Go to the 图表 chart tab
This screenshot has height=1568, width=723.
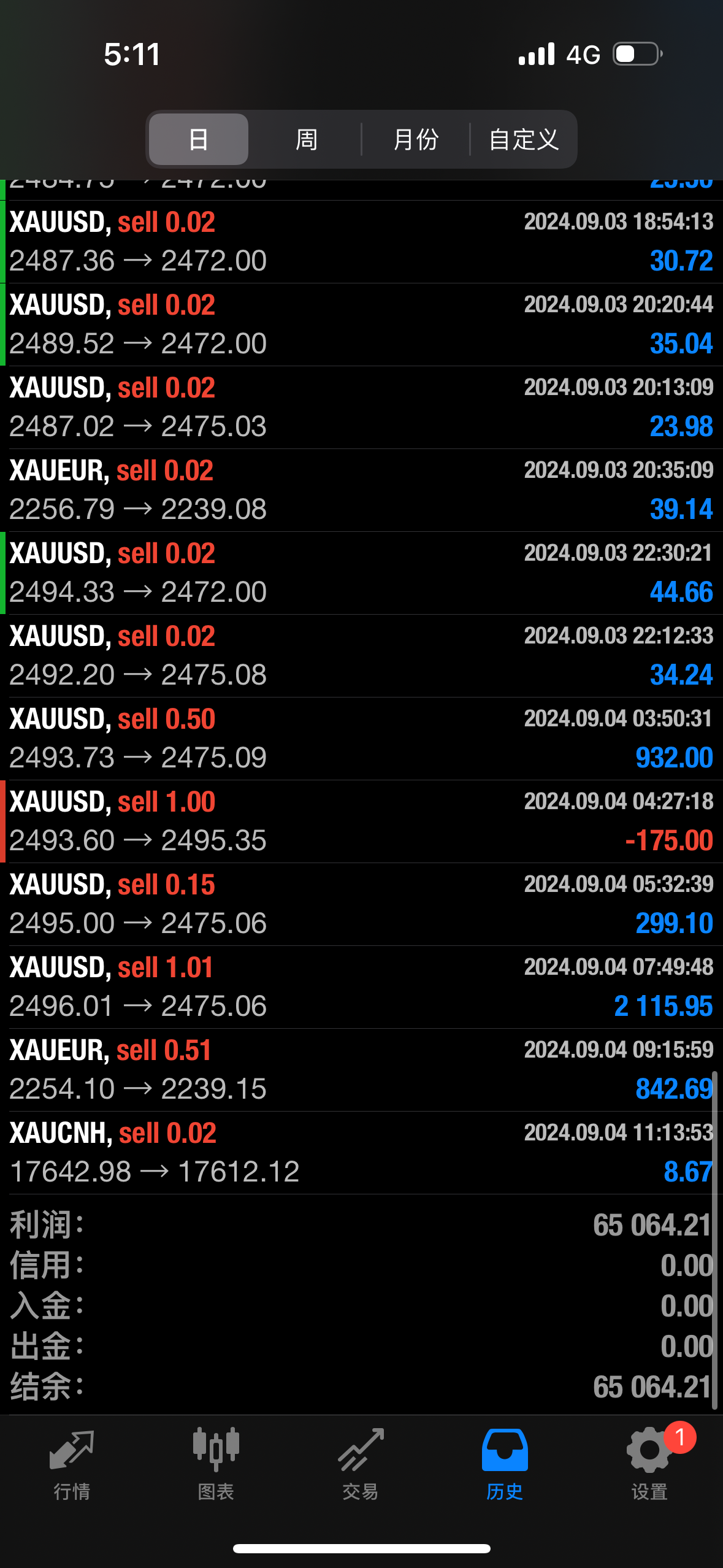216,1464
